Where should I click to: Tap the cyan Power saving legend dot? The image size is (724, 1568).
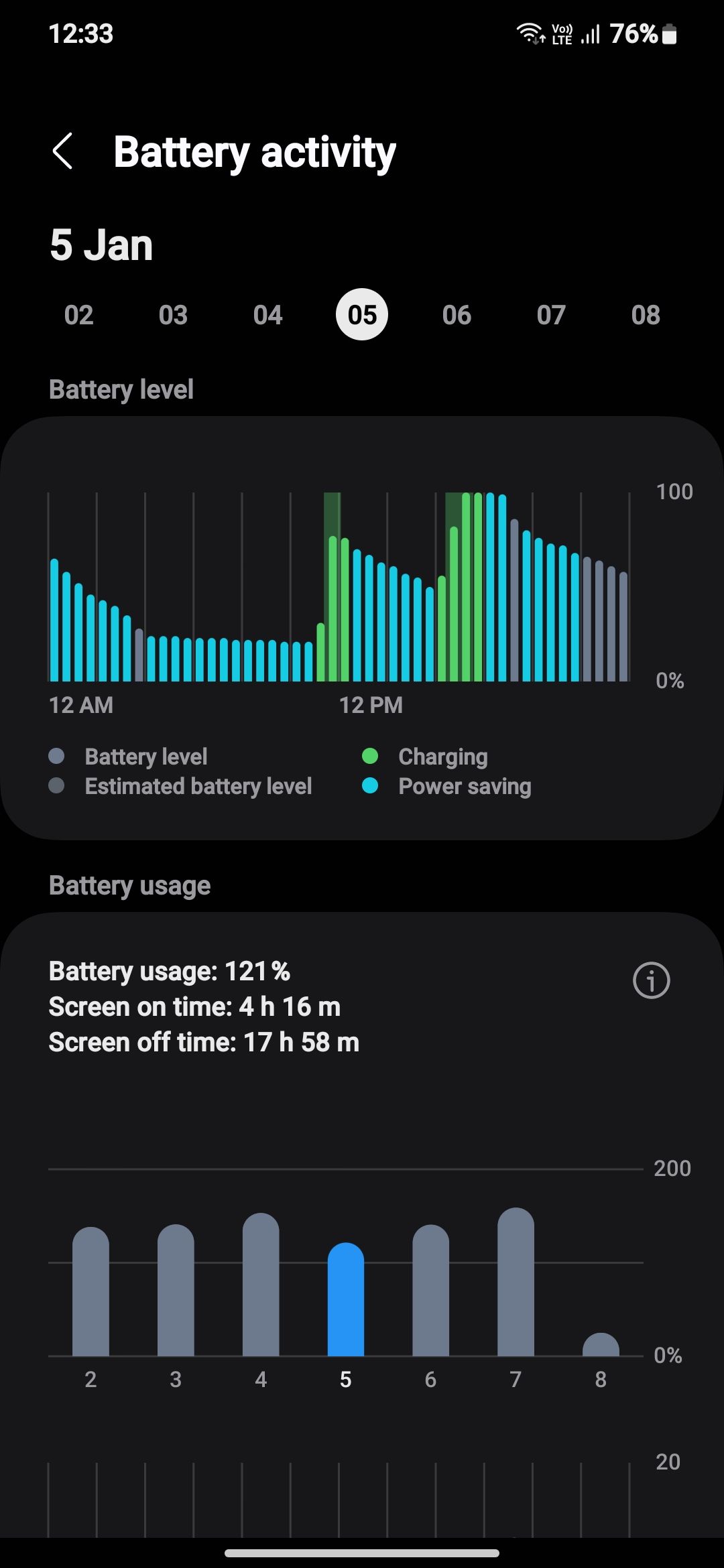371,785
